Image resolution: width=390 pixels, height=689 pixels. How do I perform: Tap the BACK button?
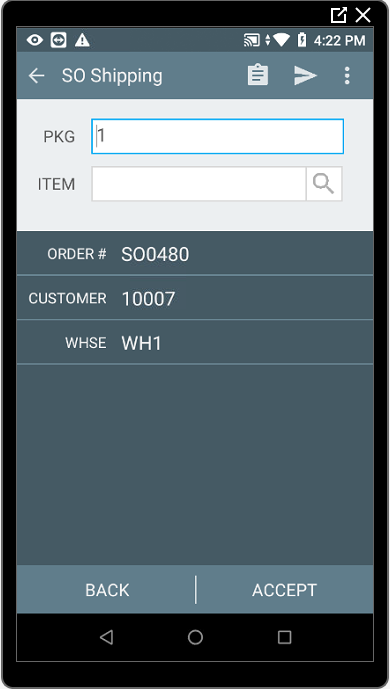click(106, 590)
